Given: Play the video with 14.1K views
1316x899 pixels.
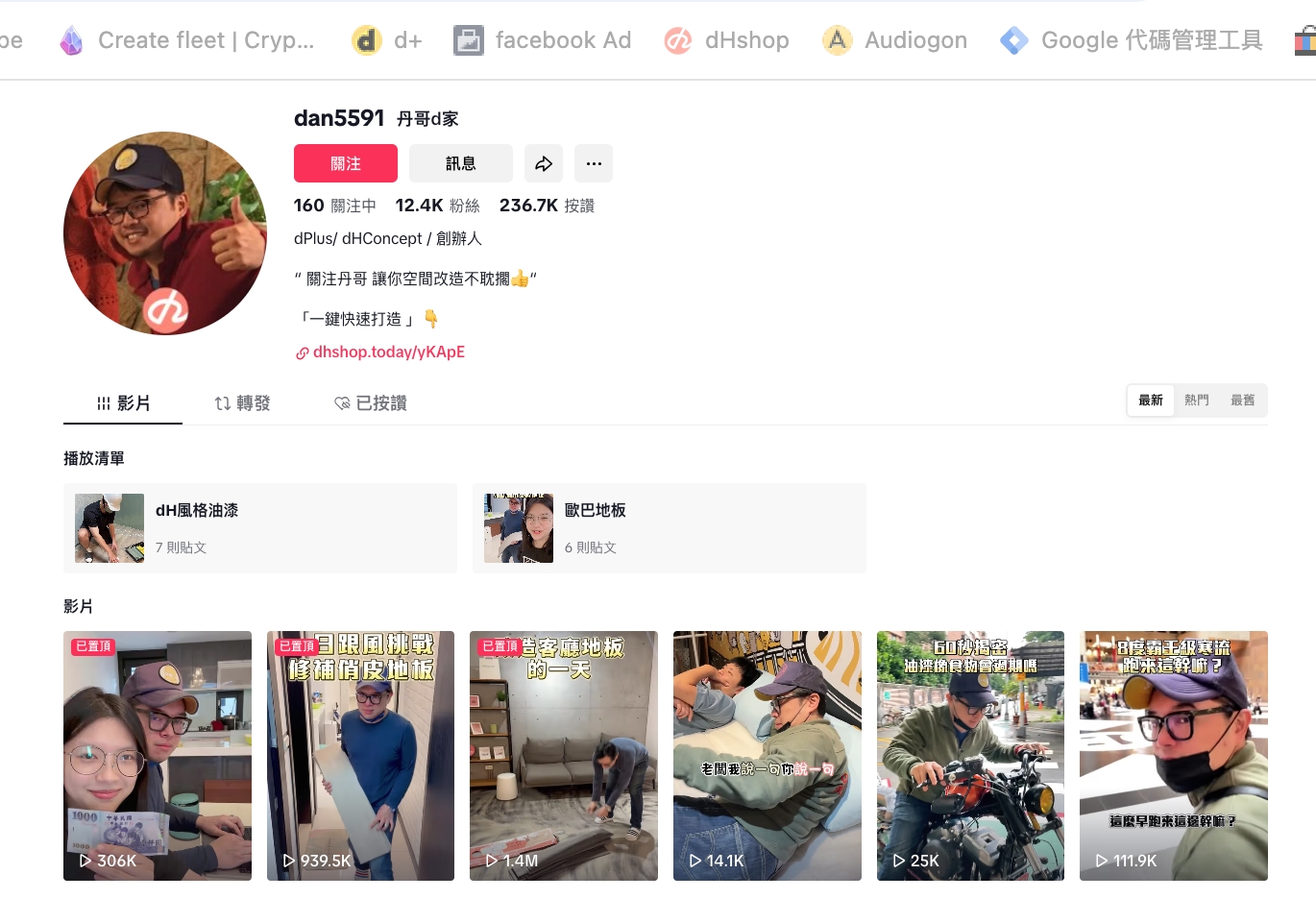Looking at the screenshot, I should coord(767,755).
